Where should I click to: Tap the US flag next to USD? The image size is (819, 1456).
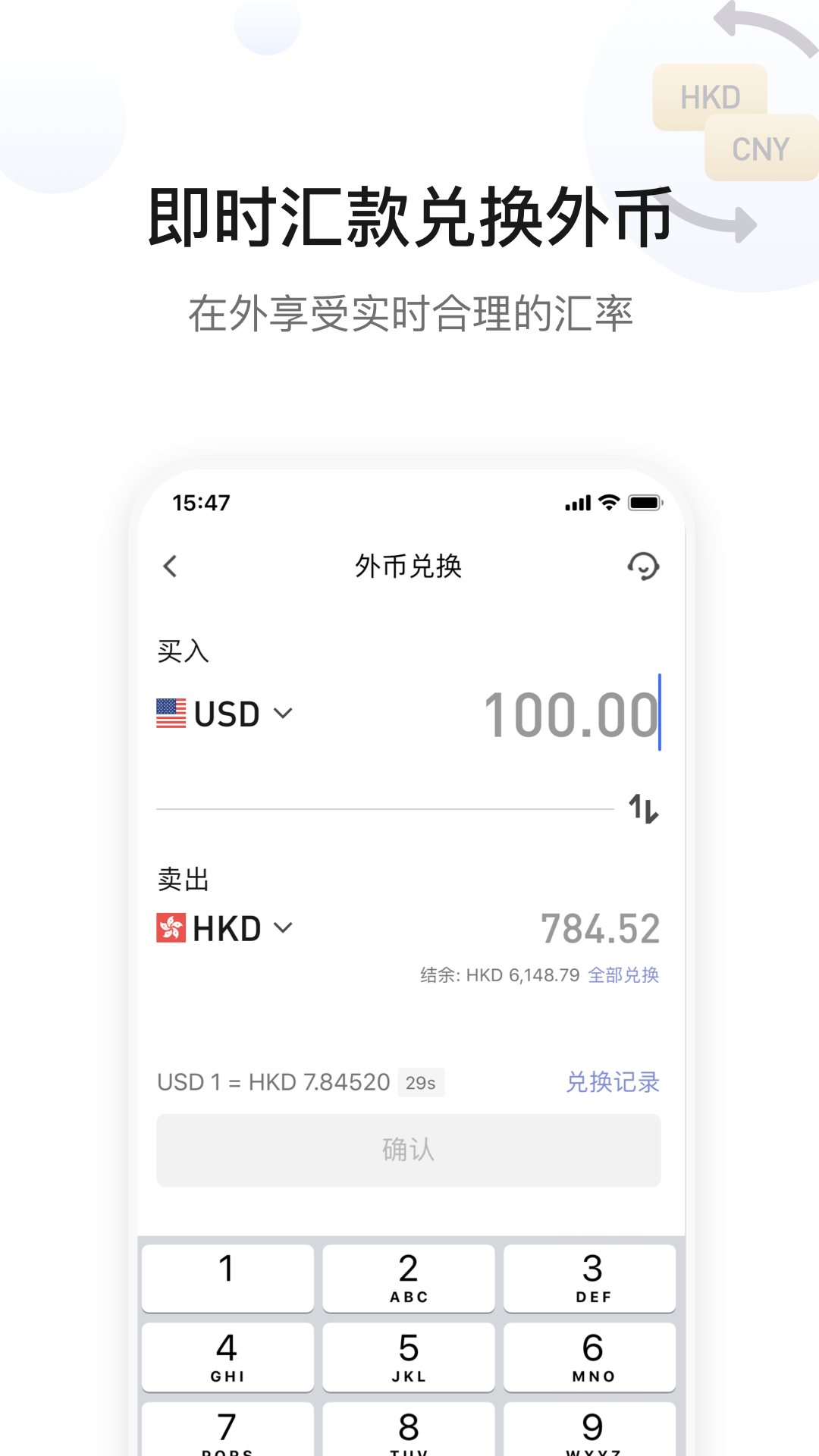click(170, 711)
